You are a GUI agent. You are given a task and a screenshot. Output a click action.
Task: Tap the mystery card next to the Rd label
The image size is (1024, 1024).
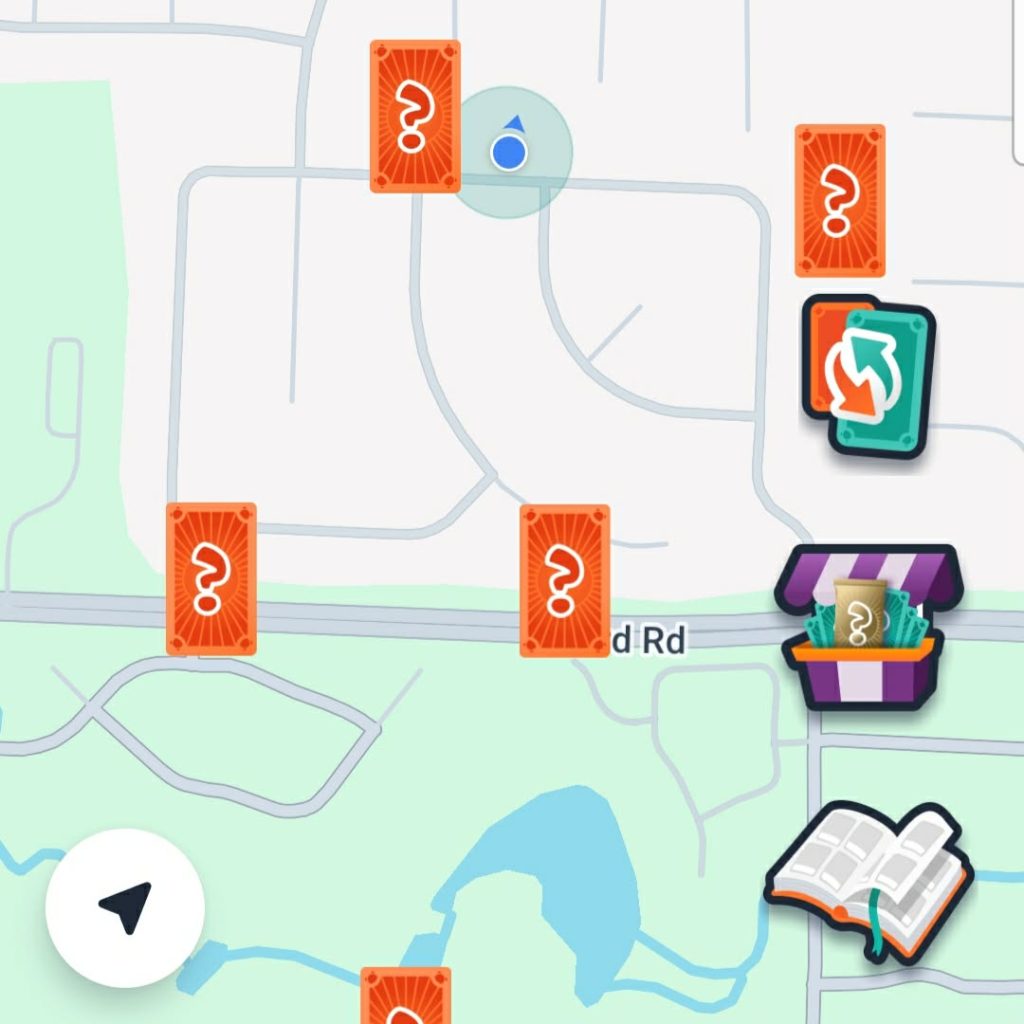pyautogui.click(x=564, y=580)
